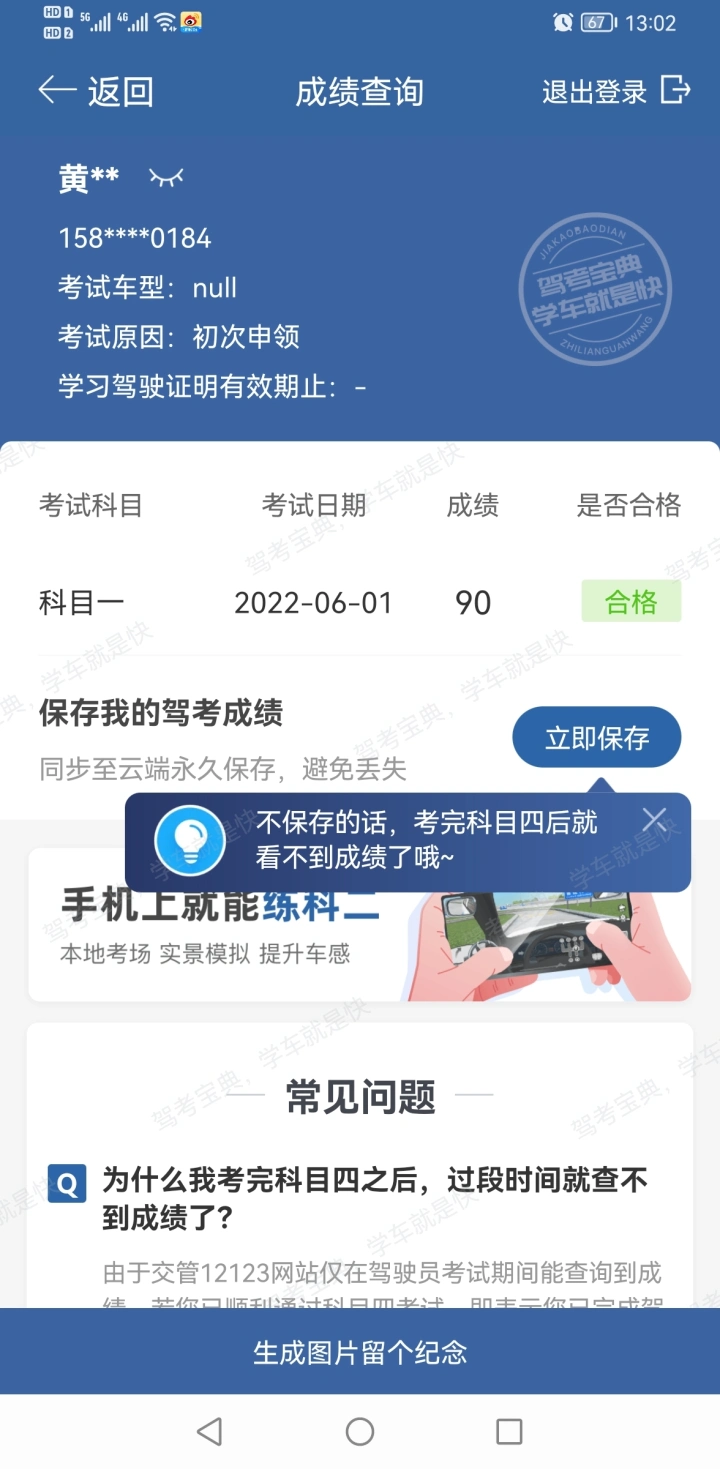Open the FAQ about 科目四 scores disappearing
Screen dimensions: 720x1469
(x=374, y=1198)
